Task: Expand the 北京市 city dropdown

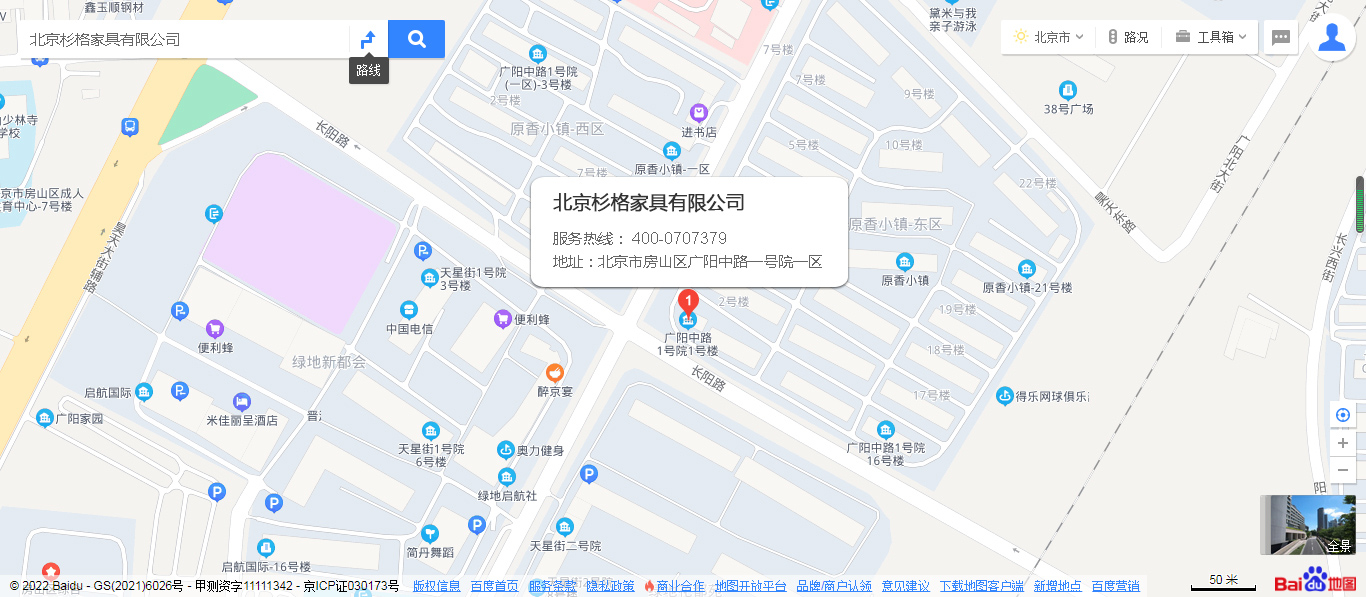Action: coord(1050,37)
